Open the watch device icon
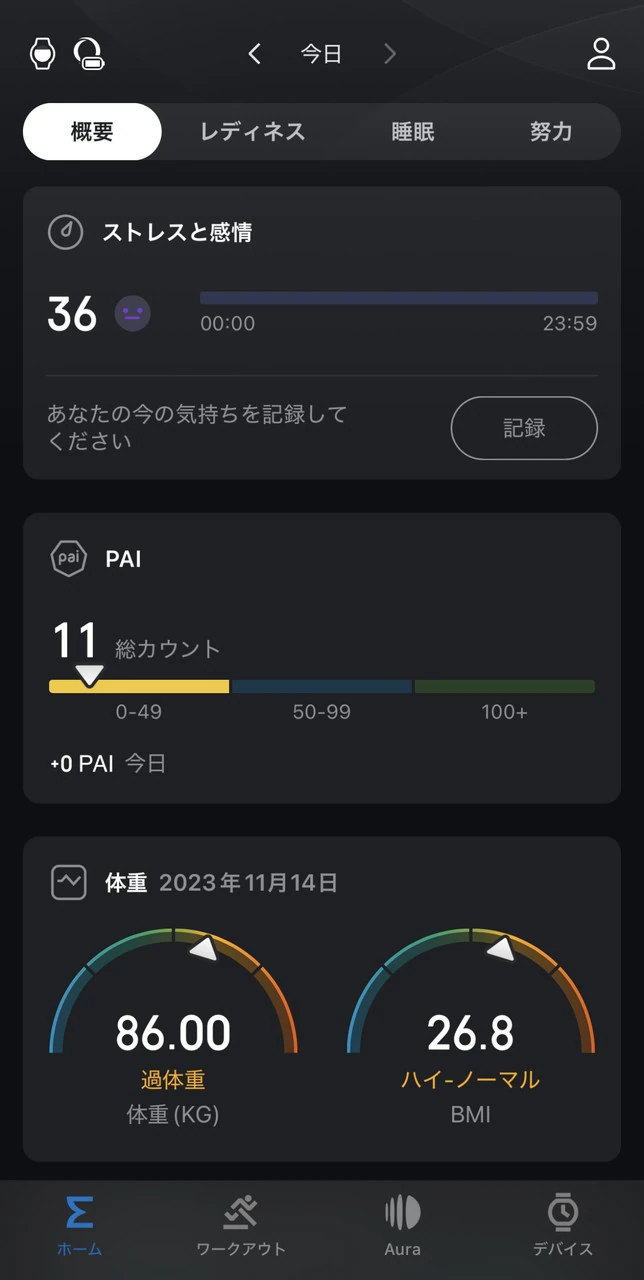Viewport: 644px width, 1280px height. [x=43, y=54]
